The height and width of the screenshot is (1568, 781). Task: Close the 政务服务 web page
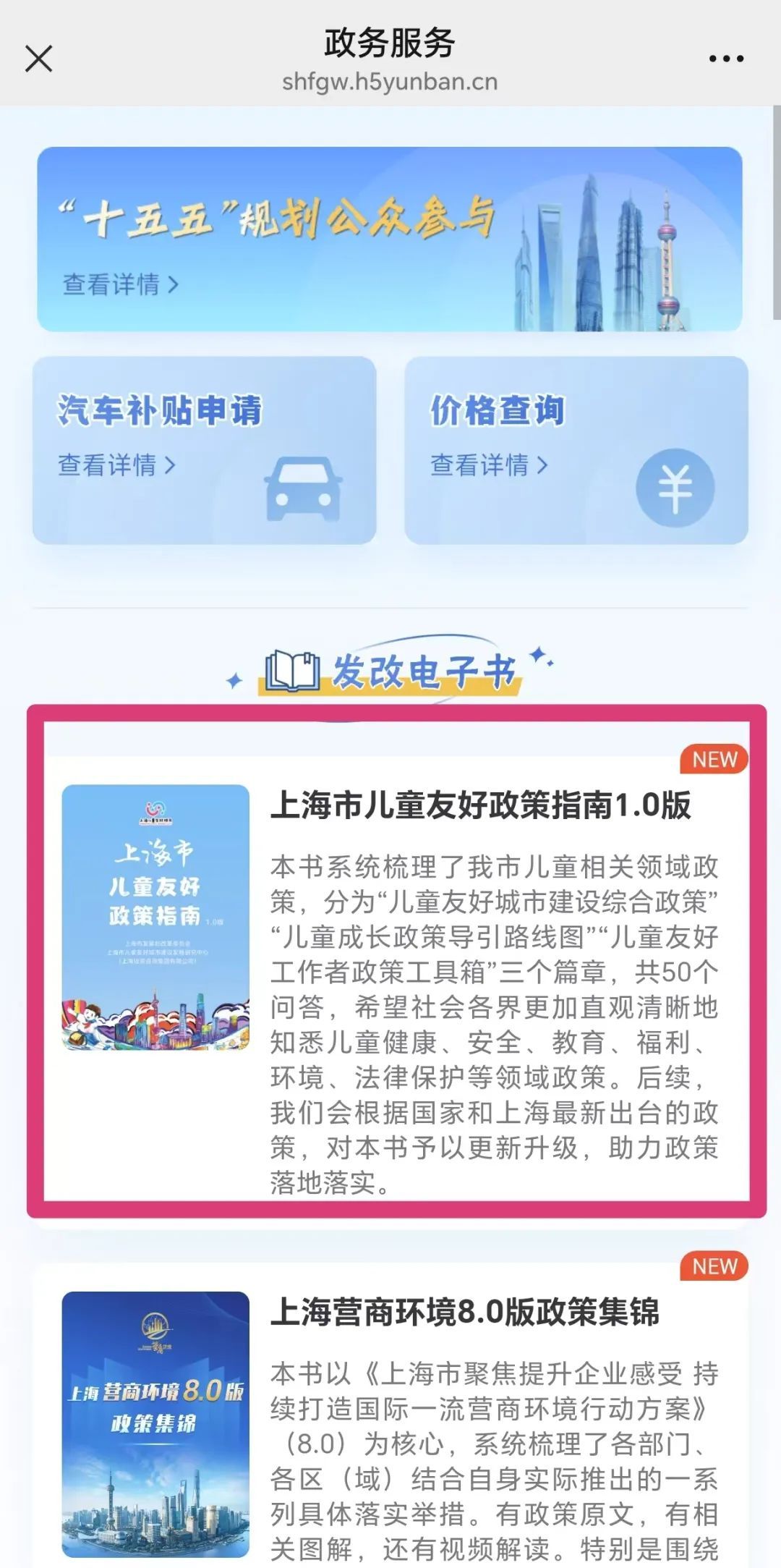pyautogui.click(x=39, y=59)
